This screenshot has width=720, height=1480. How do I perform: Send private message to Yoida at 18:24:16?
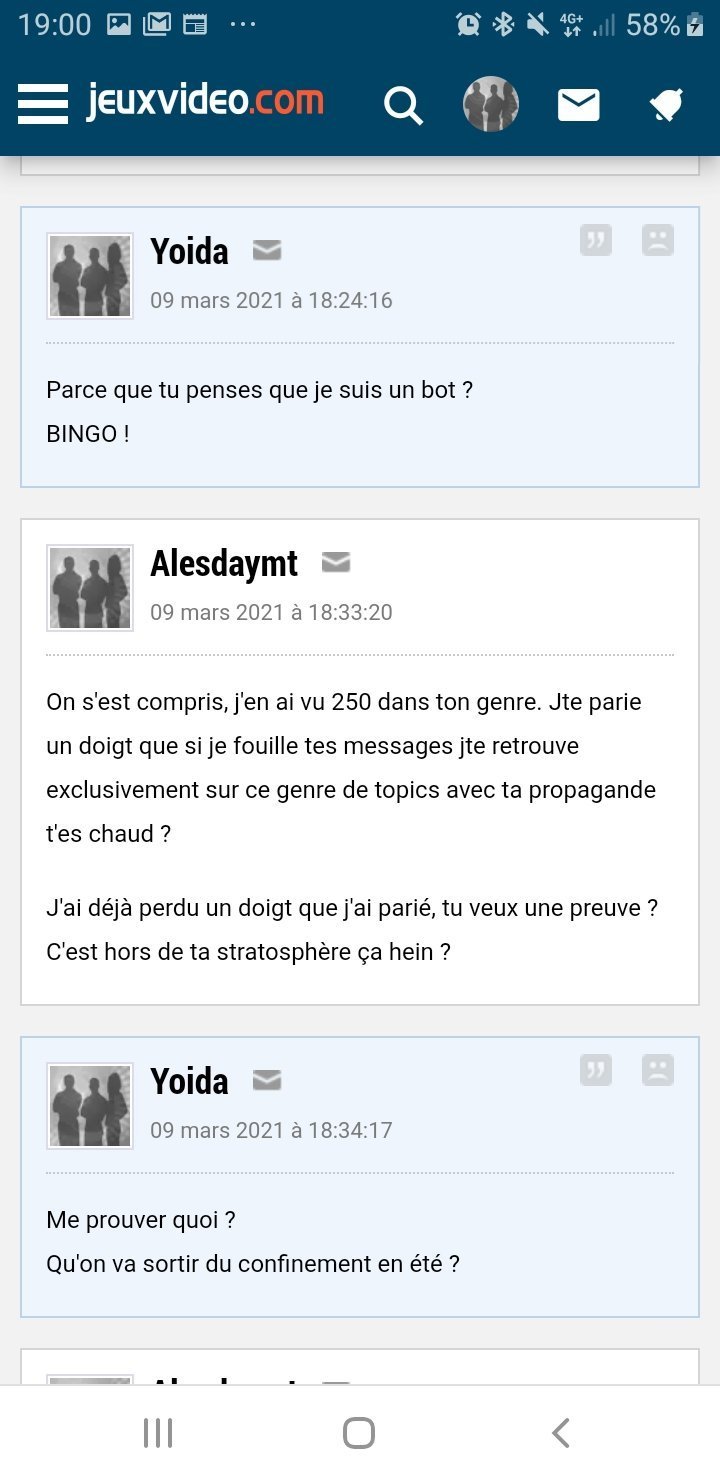(x=267, y=250)
